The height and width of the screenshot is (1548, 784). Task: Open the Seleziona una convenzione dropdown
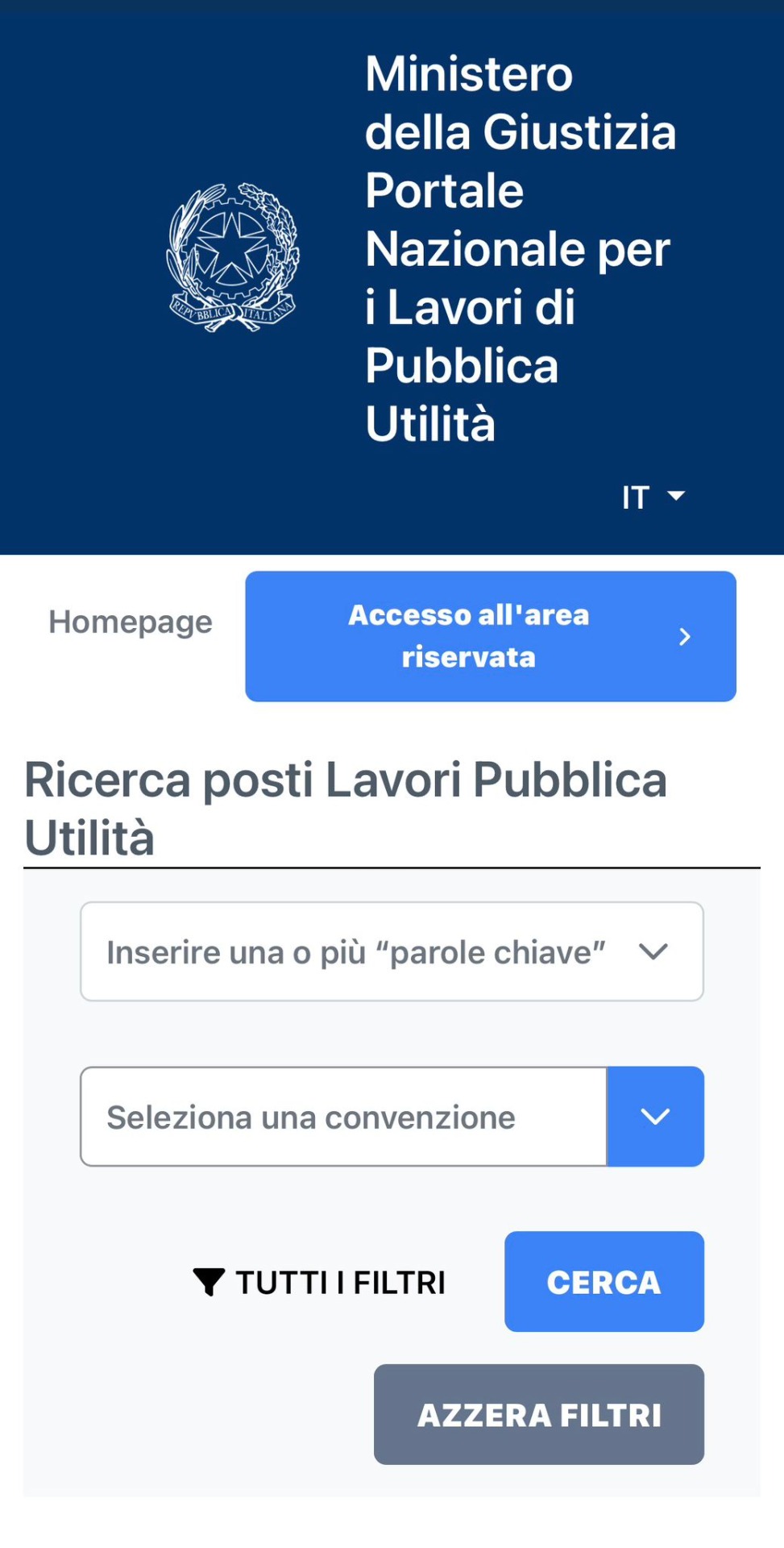pyautogui.click(x=654, y=1117)
